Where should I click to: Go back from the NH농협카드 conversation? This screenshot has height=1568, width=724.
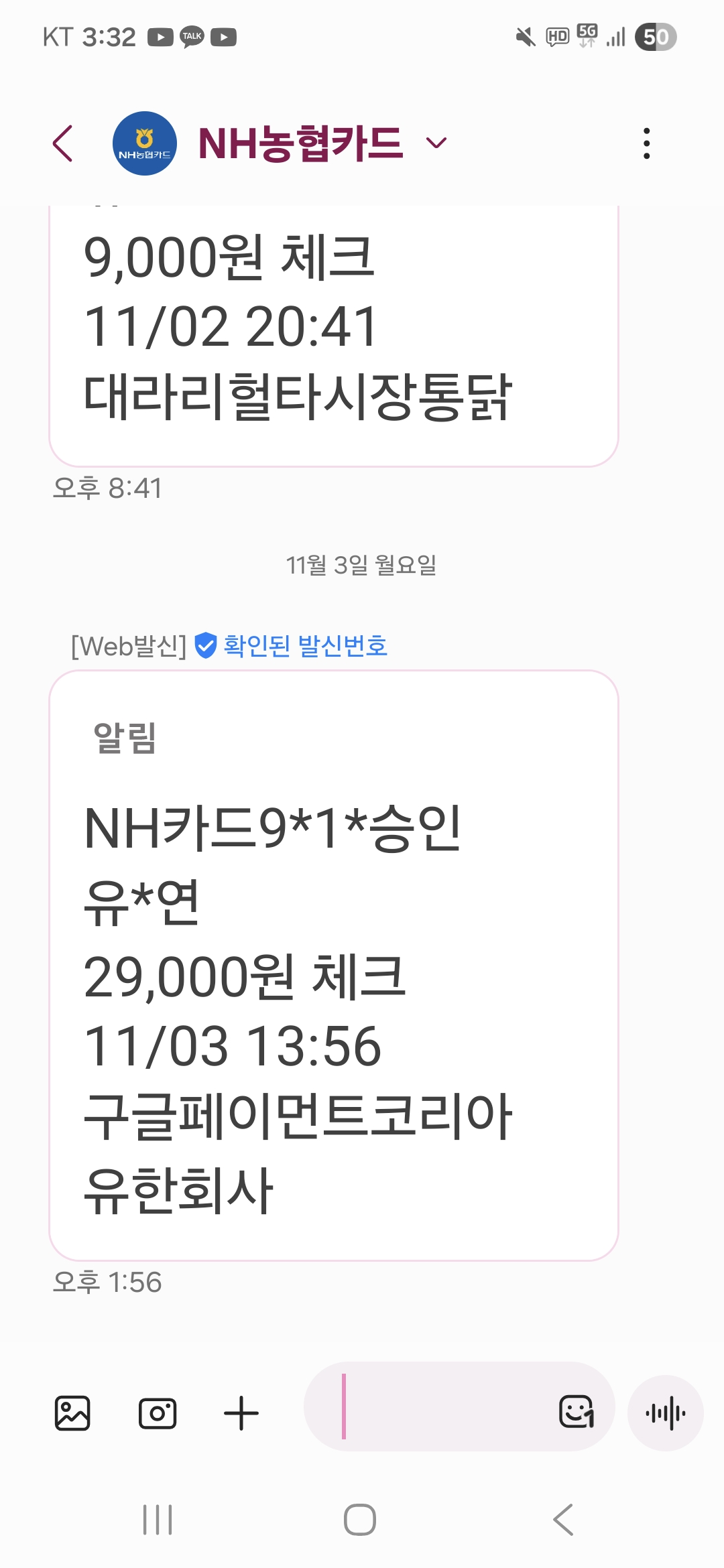tap(63, 143)
